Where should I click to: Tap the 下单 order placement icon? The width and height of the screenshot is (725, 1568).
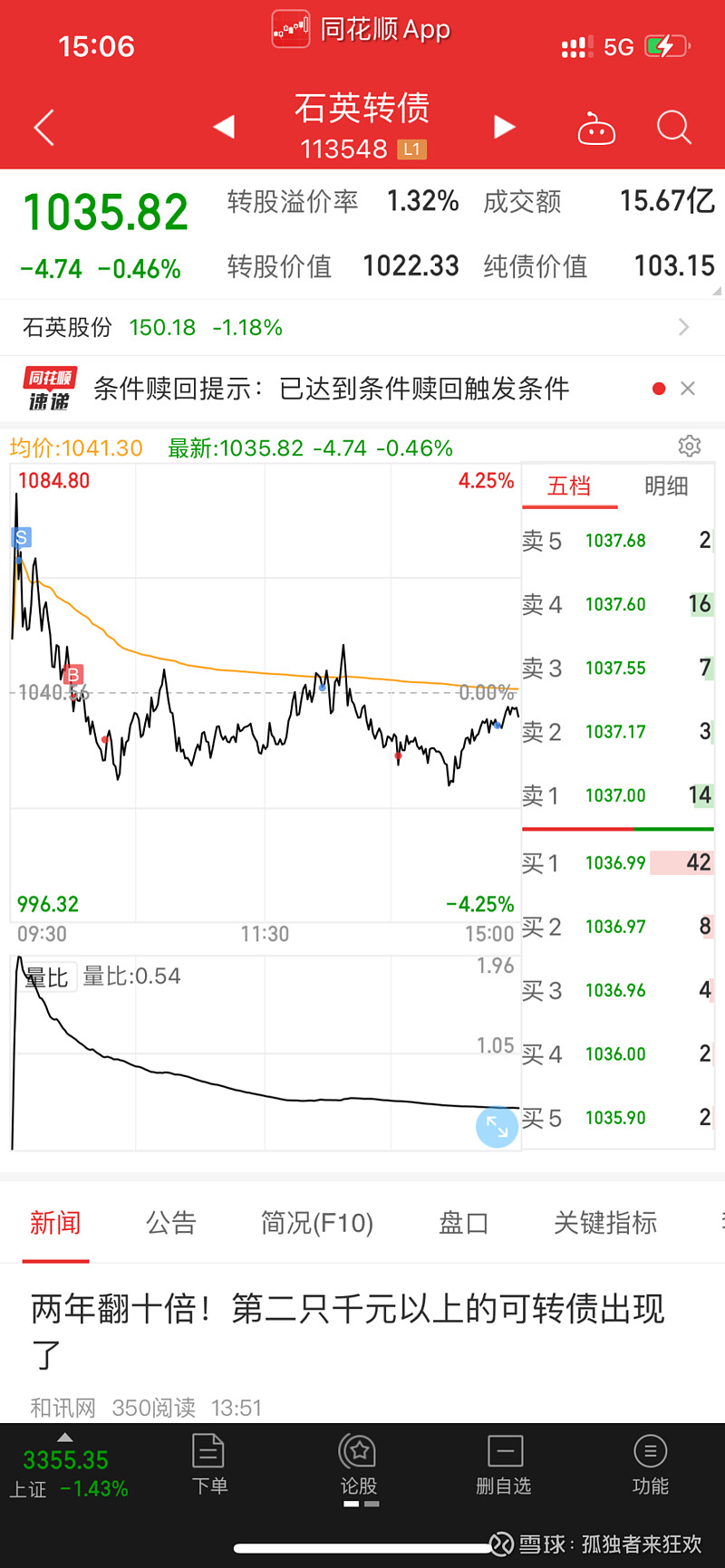(x=208, y=1463)
